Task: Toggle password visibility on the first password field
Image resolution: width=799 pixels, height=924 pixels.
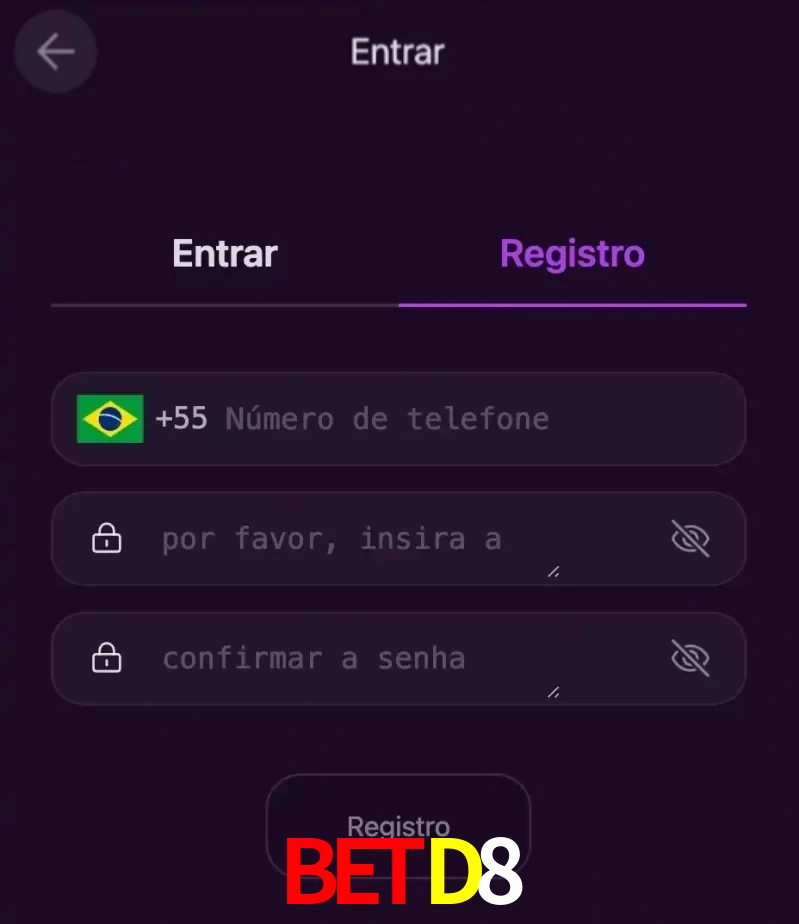Action: click(x=692, y=538)
